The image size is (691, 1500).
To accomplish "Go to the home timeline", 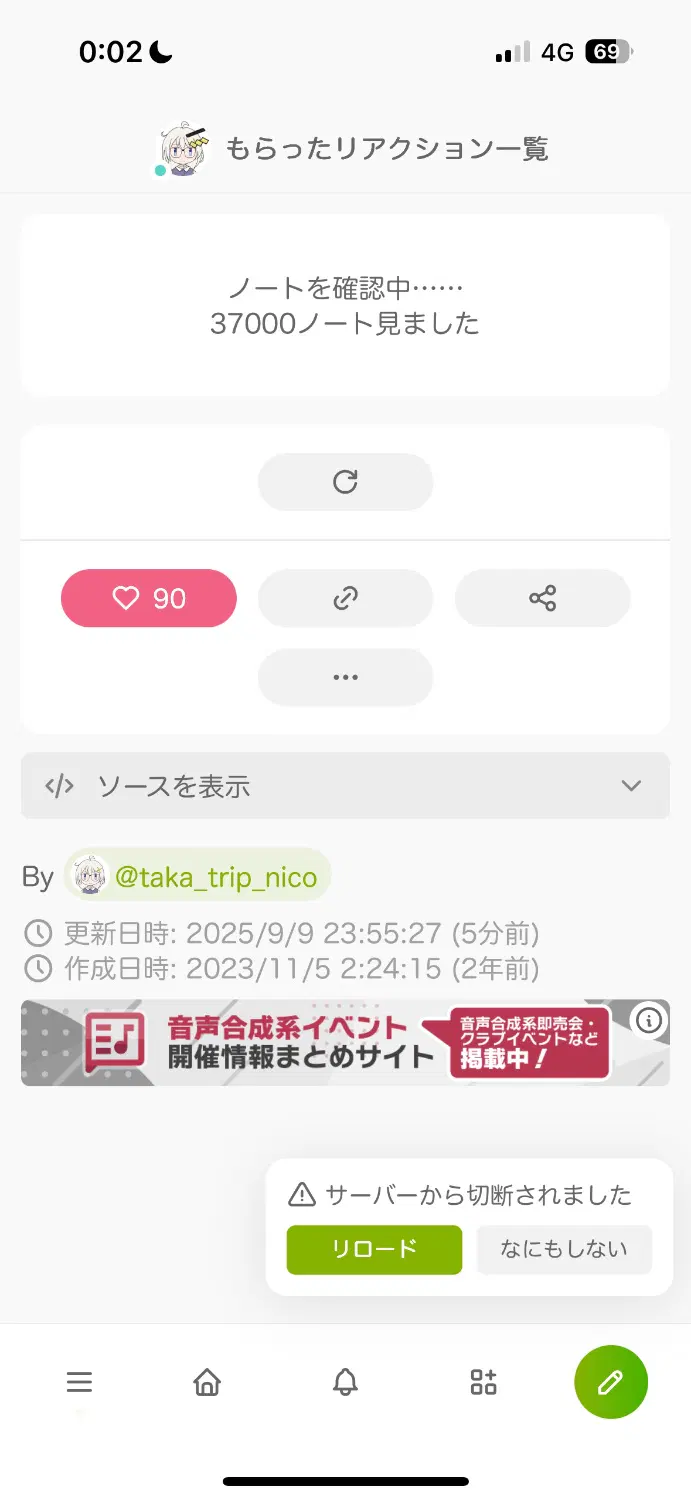I will pos(207,1382).
